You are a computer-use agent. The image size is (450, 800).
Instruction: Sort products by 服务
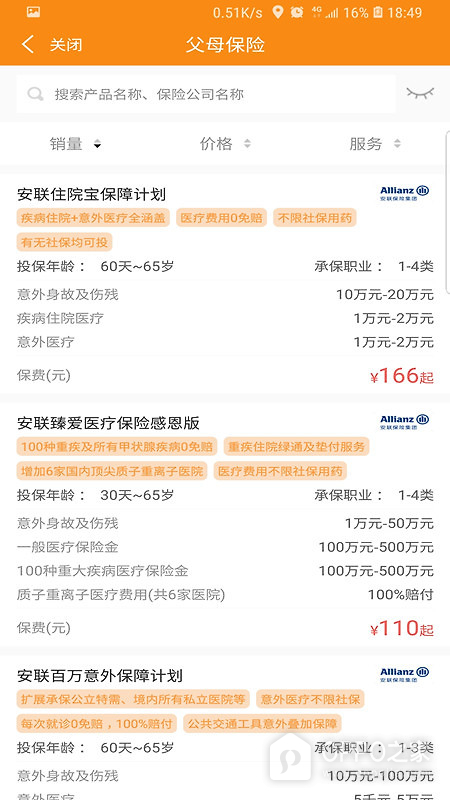(x=375, y=144)
